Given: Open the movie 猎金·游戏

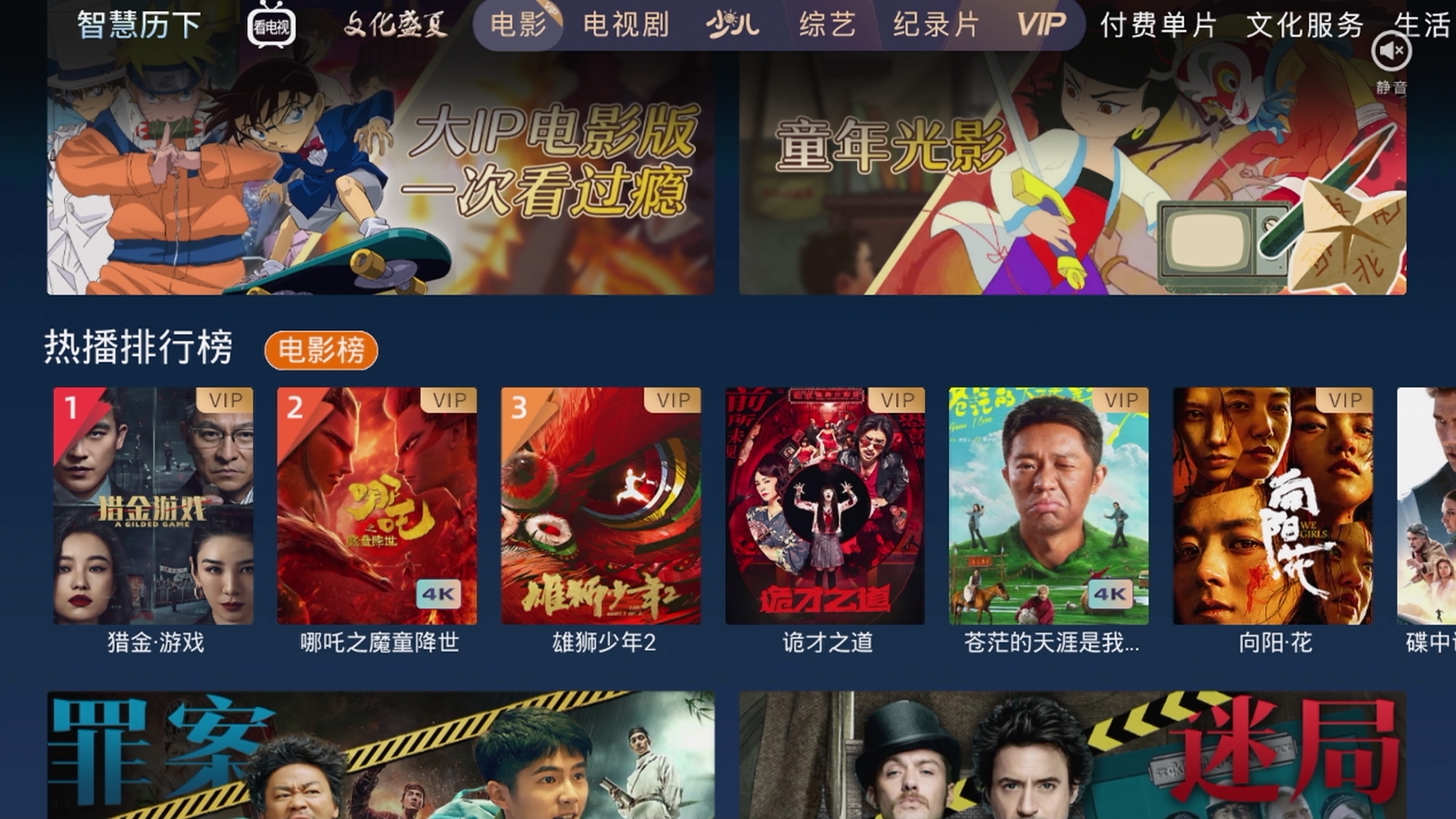Looking at the screenshot, I should tap(153, 506).
